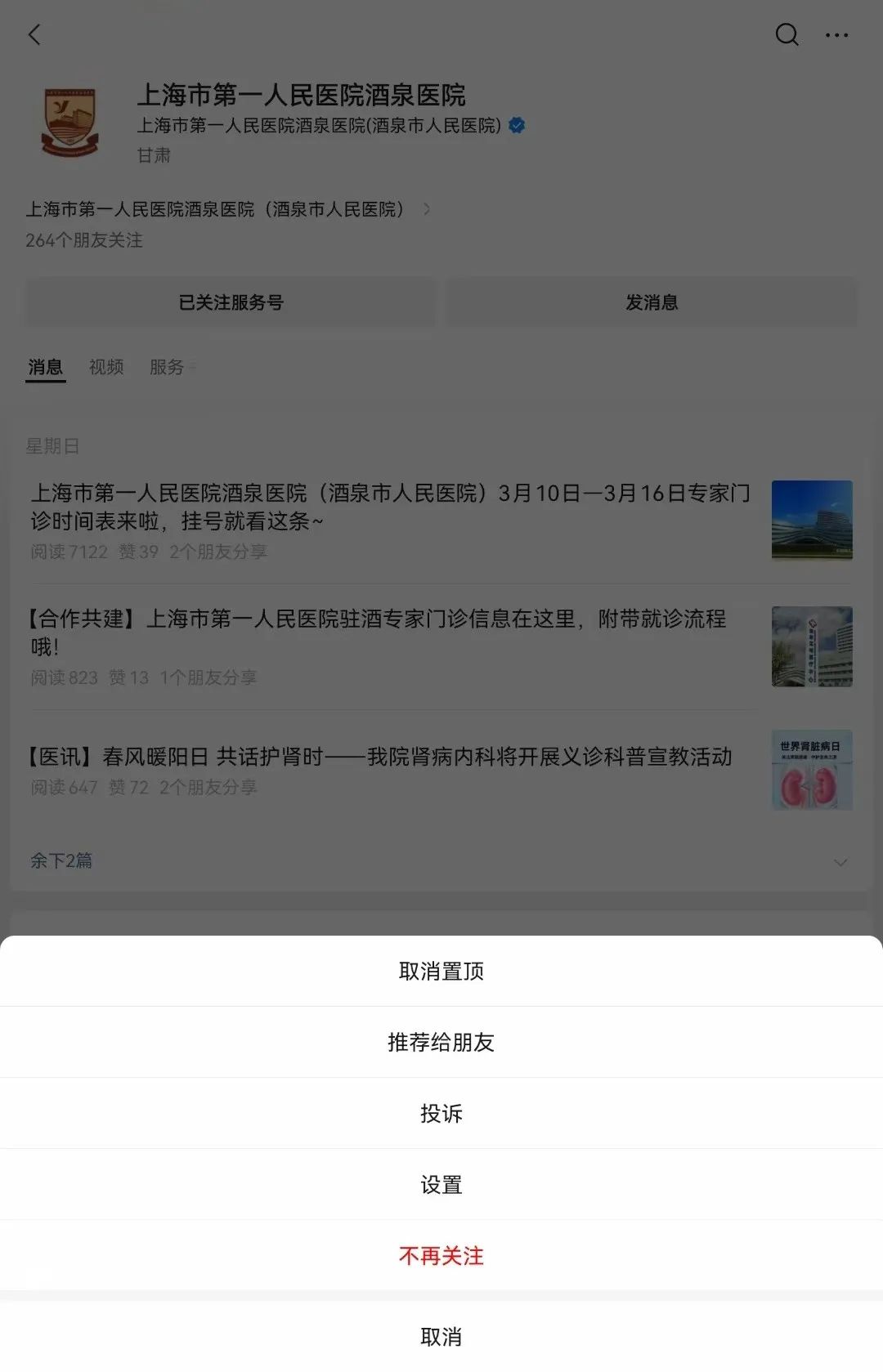Open 设置 from the sheet
The height and width of the screenshot is (1372, 883).
coord(441,1184)
